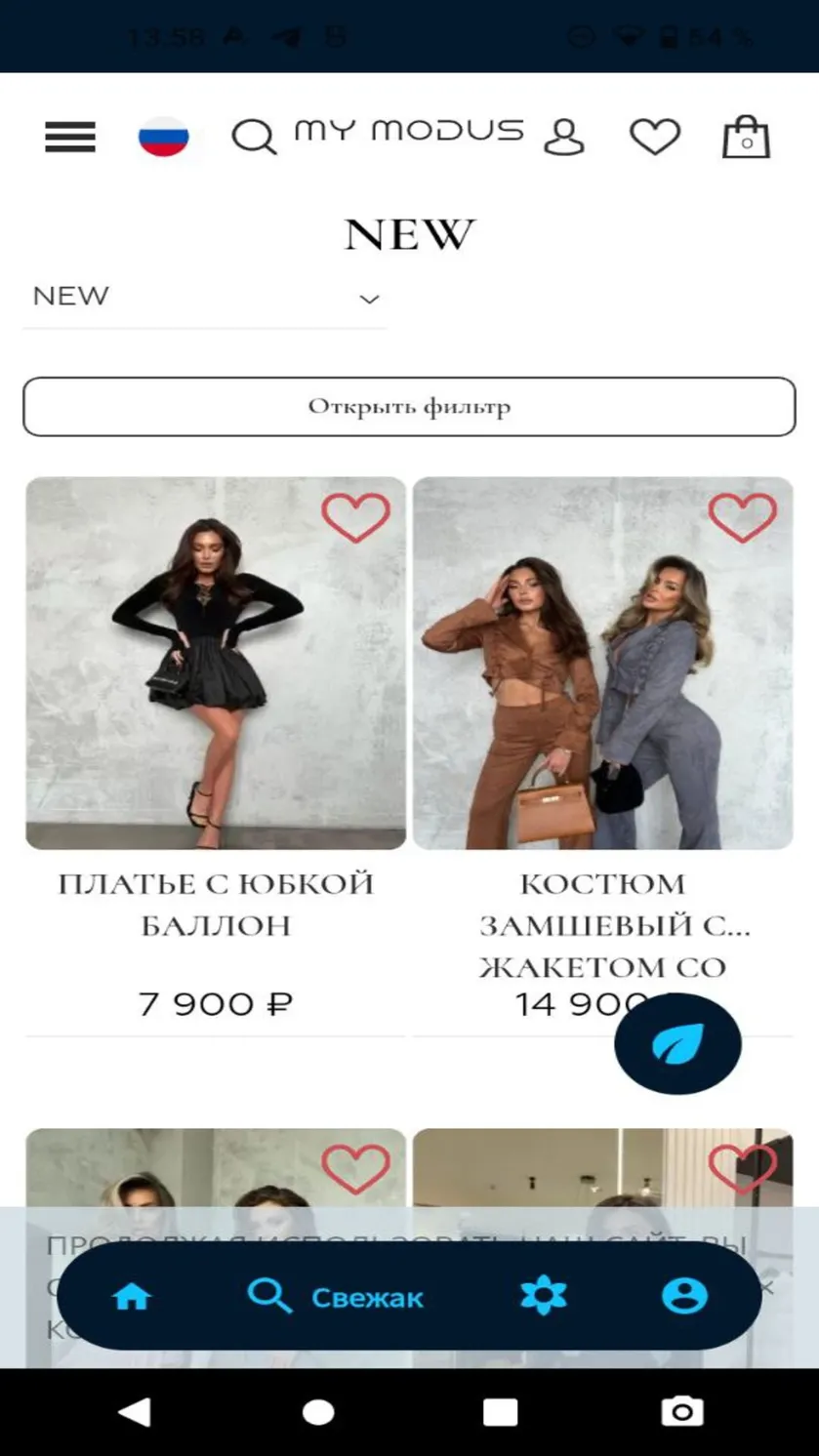Open the shopping bag
This screenshot has width=819, height=1456.
coord(746,138)
